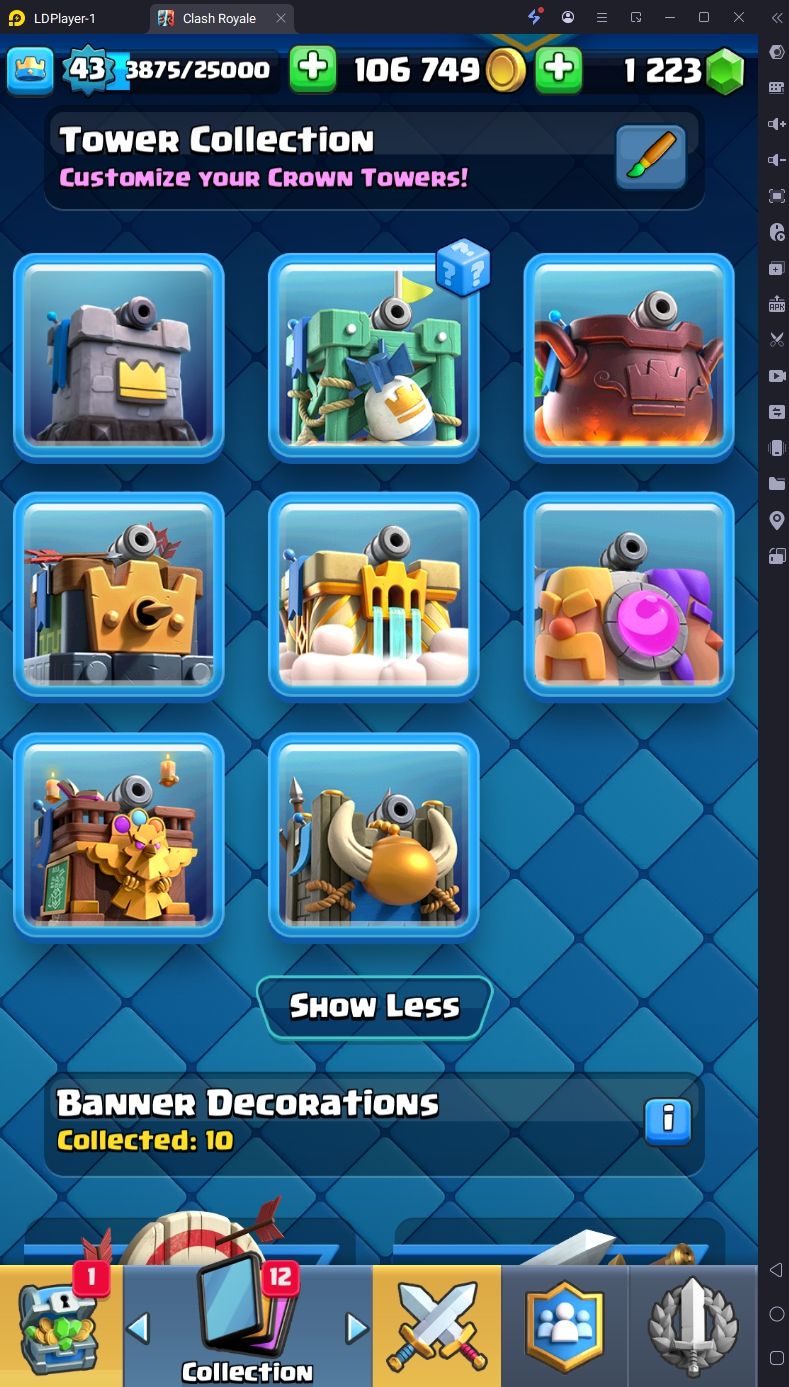Select the golden statue candle tower skin
The height and width of the screenshot is (1387, 789).
pyautogui.click(x=118, y=837)
